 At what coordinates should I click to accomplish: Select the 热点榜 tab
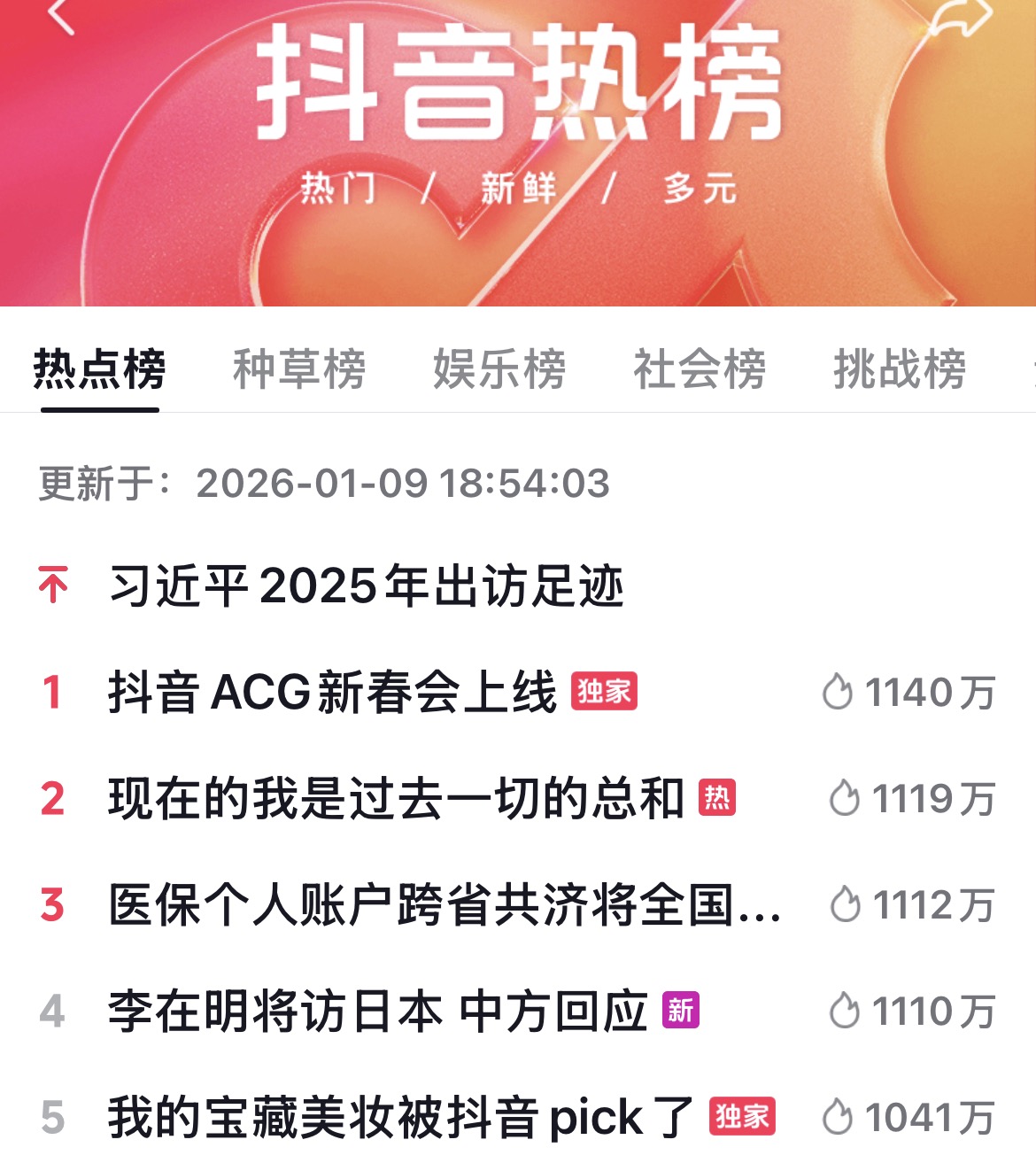(x=99, y=368)
